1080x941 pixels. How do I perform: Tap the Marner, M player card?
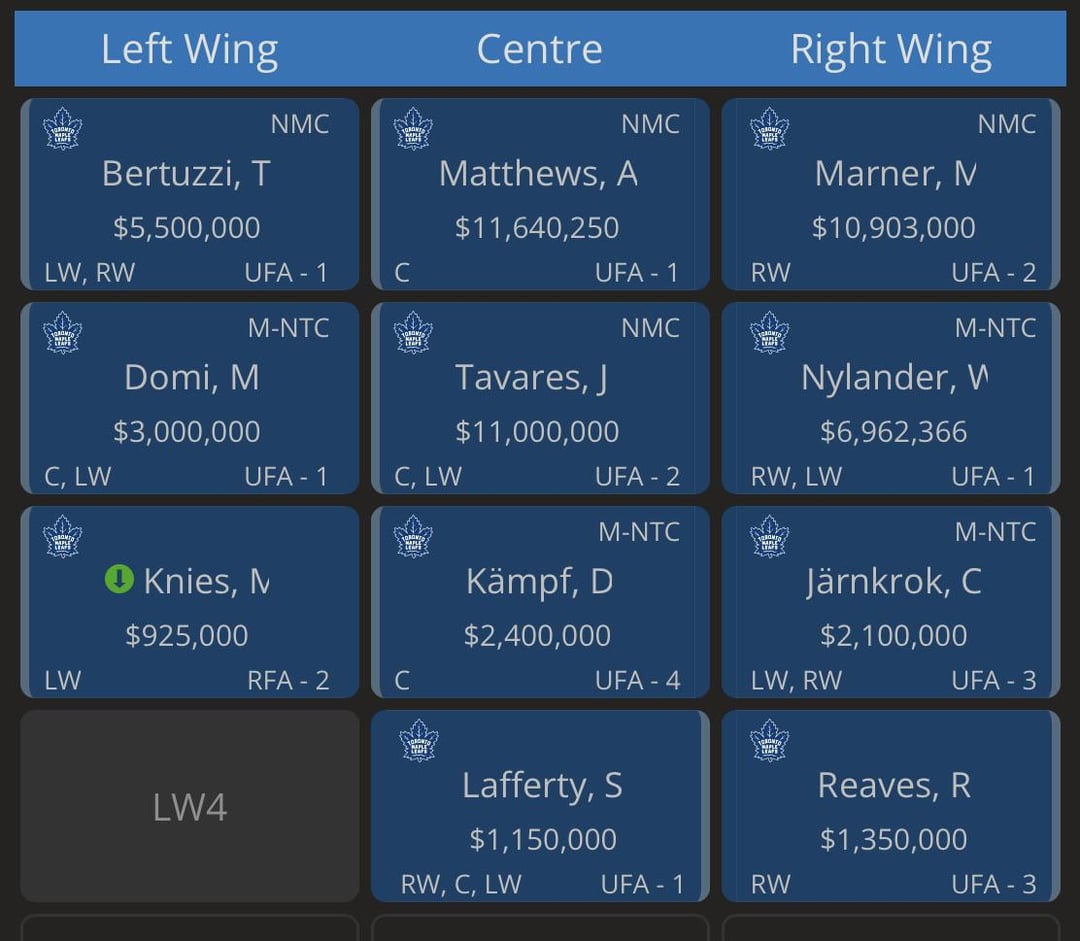891,195
